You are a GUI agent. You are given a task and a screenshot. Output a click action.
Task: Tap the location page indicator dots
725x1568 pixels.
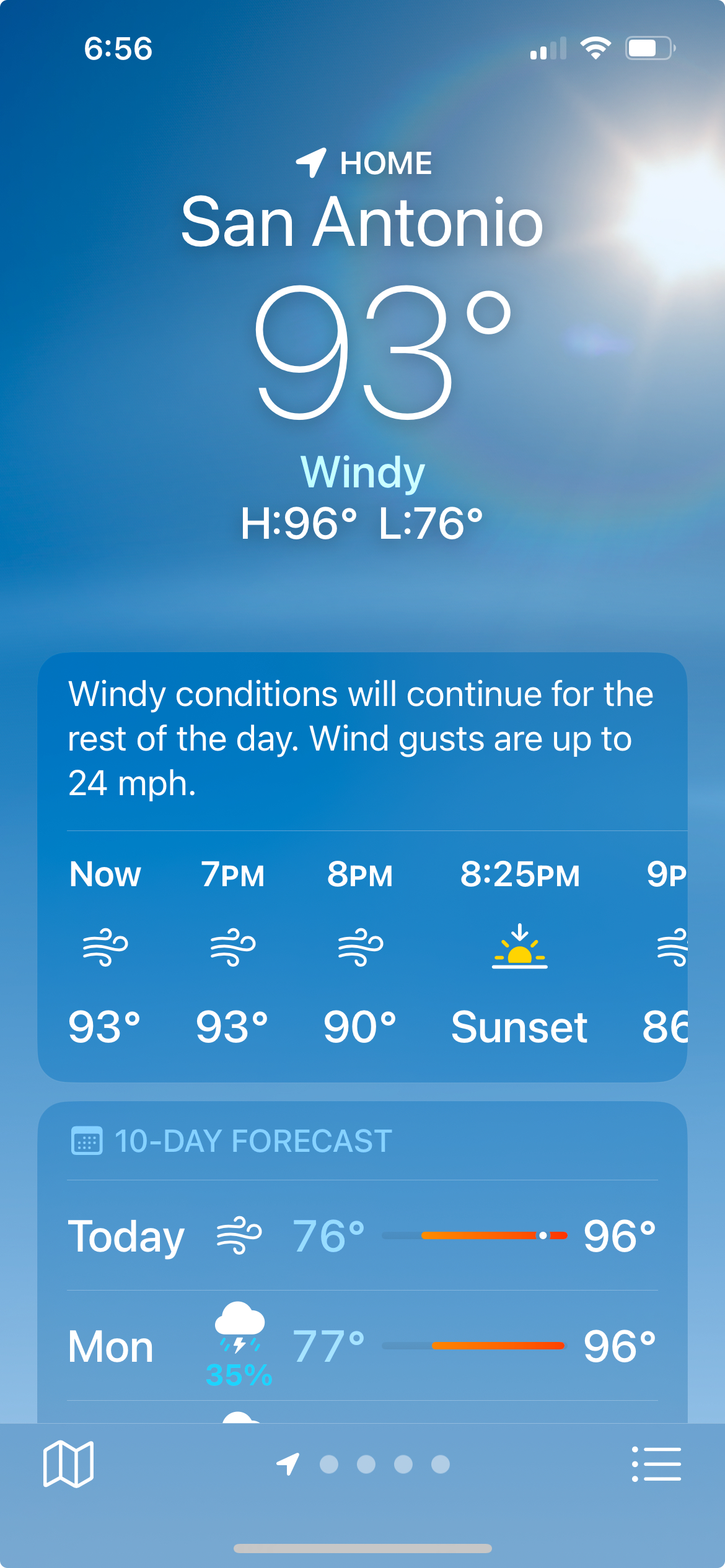(x=384, y=1464)
